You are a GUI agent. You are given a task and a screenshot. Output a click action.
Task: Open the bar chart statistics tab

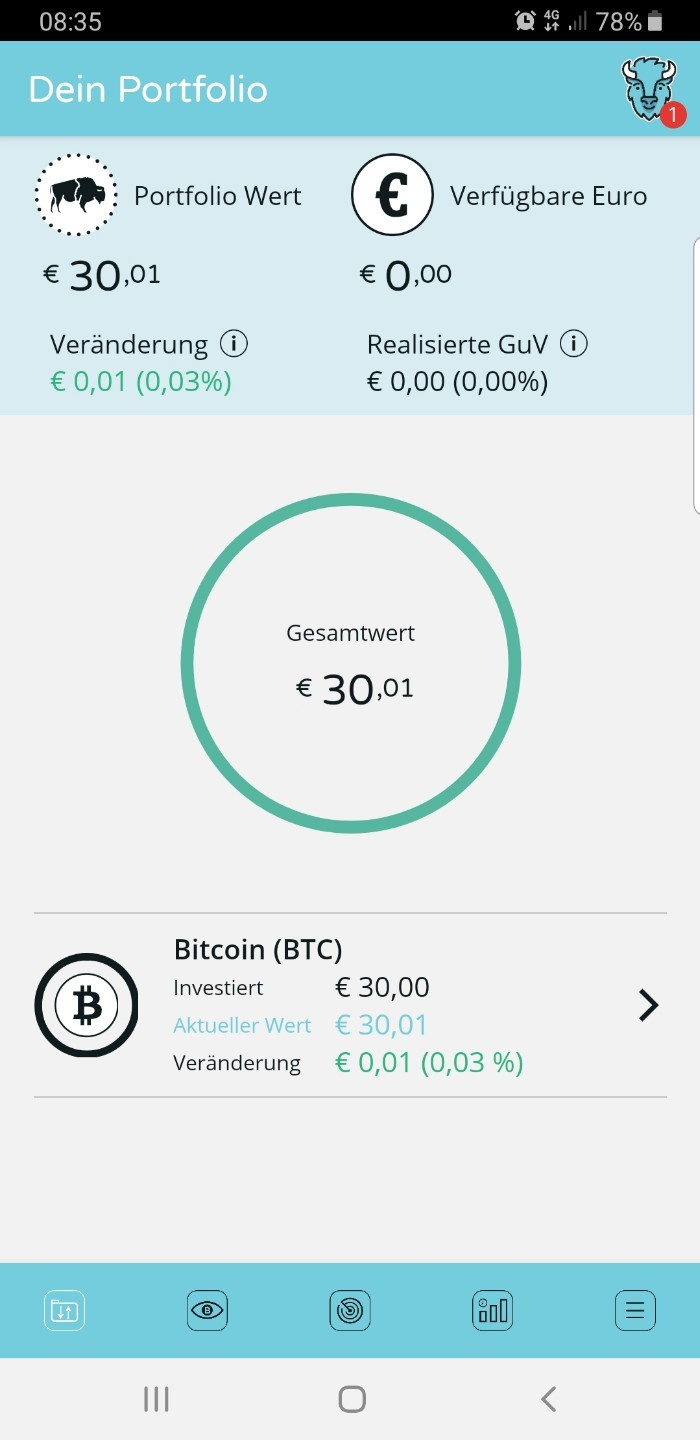click(x=492, y=1310)
